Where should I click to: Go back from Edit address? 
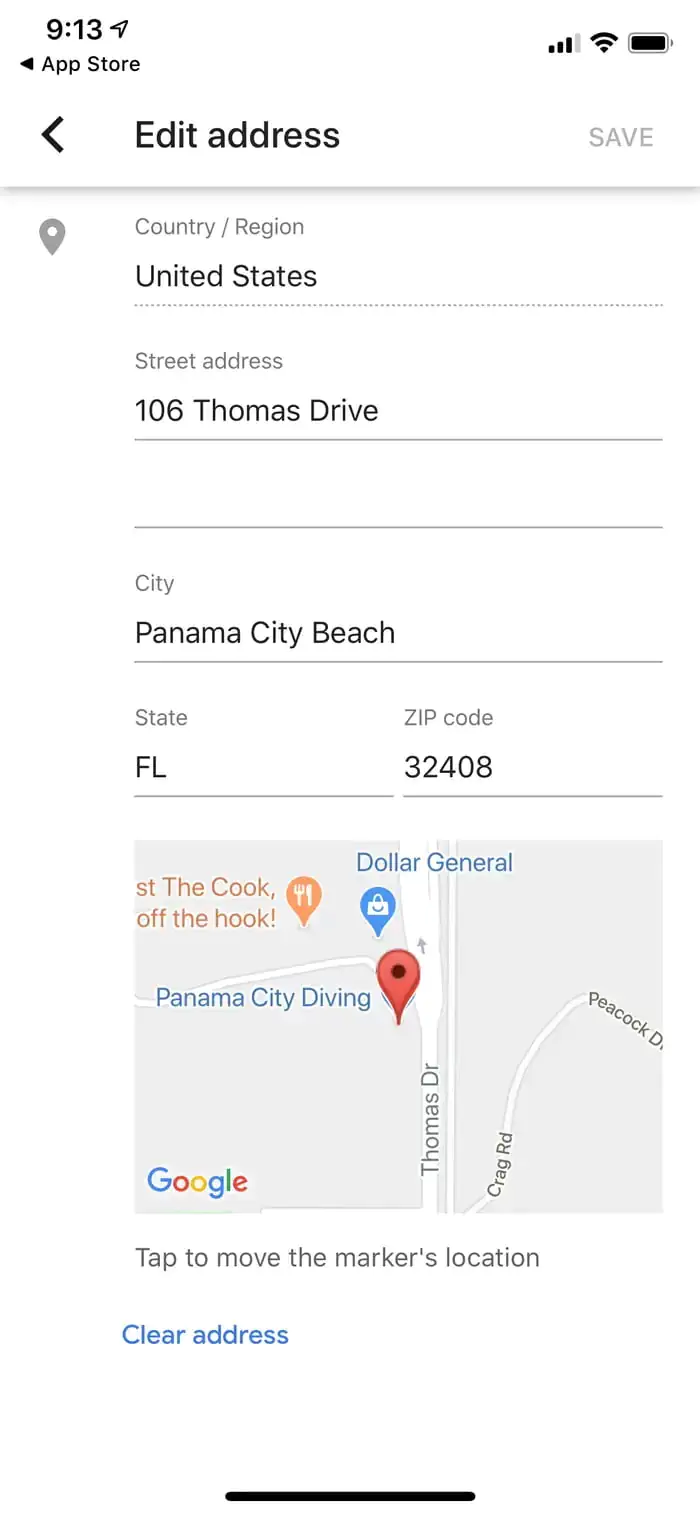click(53, 135)
